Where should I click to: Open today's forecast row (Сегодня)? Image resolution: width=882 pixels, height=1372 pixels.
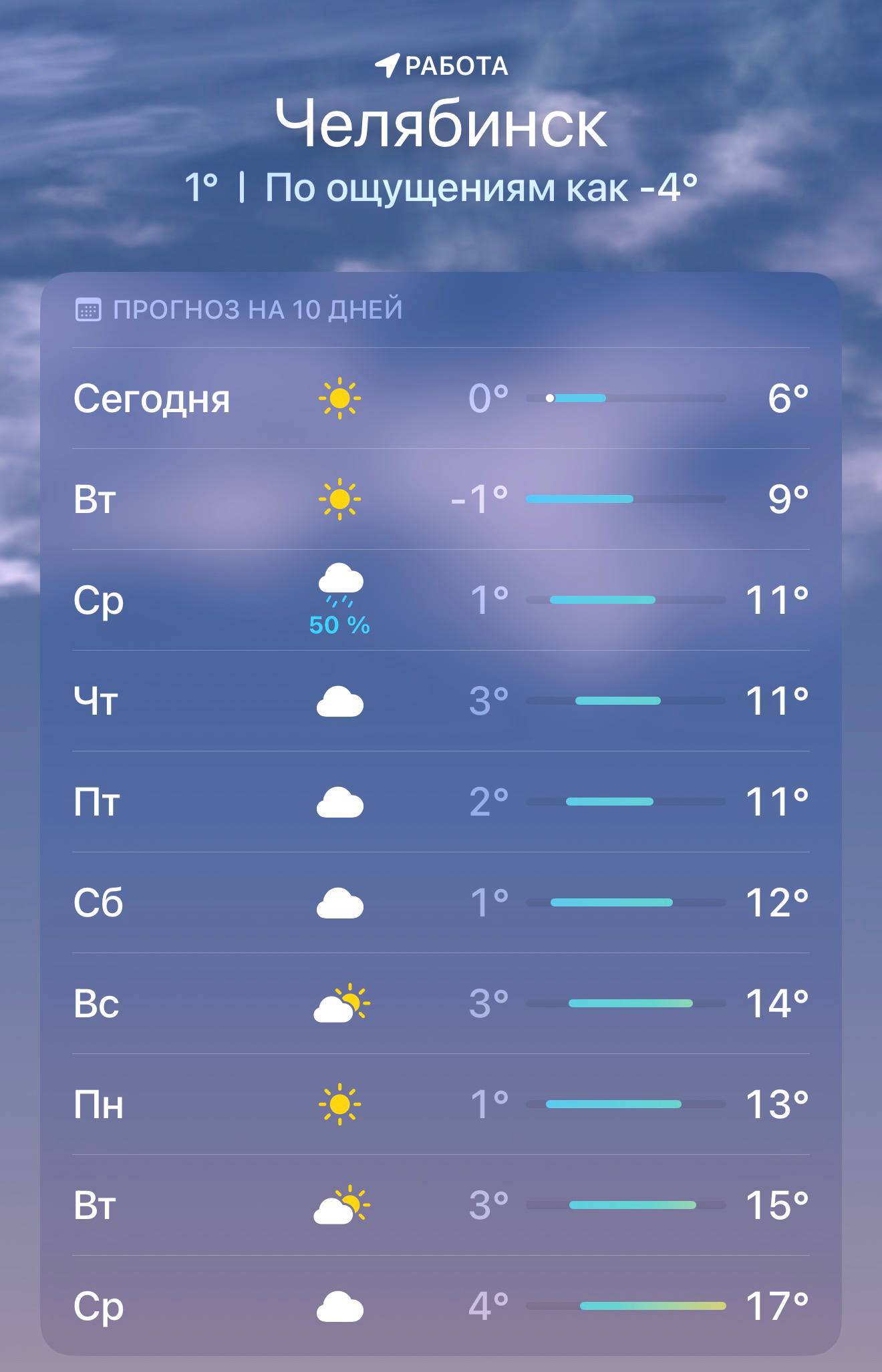click(441, 398)
